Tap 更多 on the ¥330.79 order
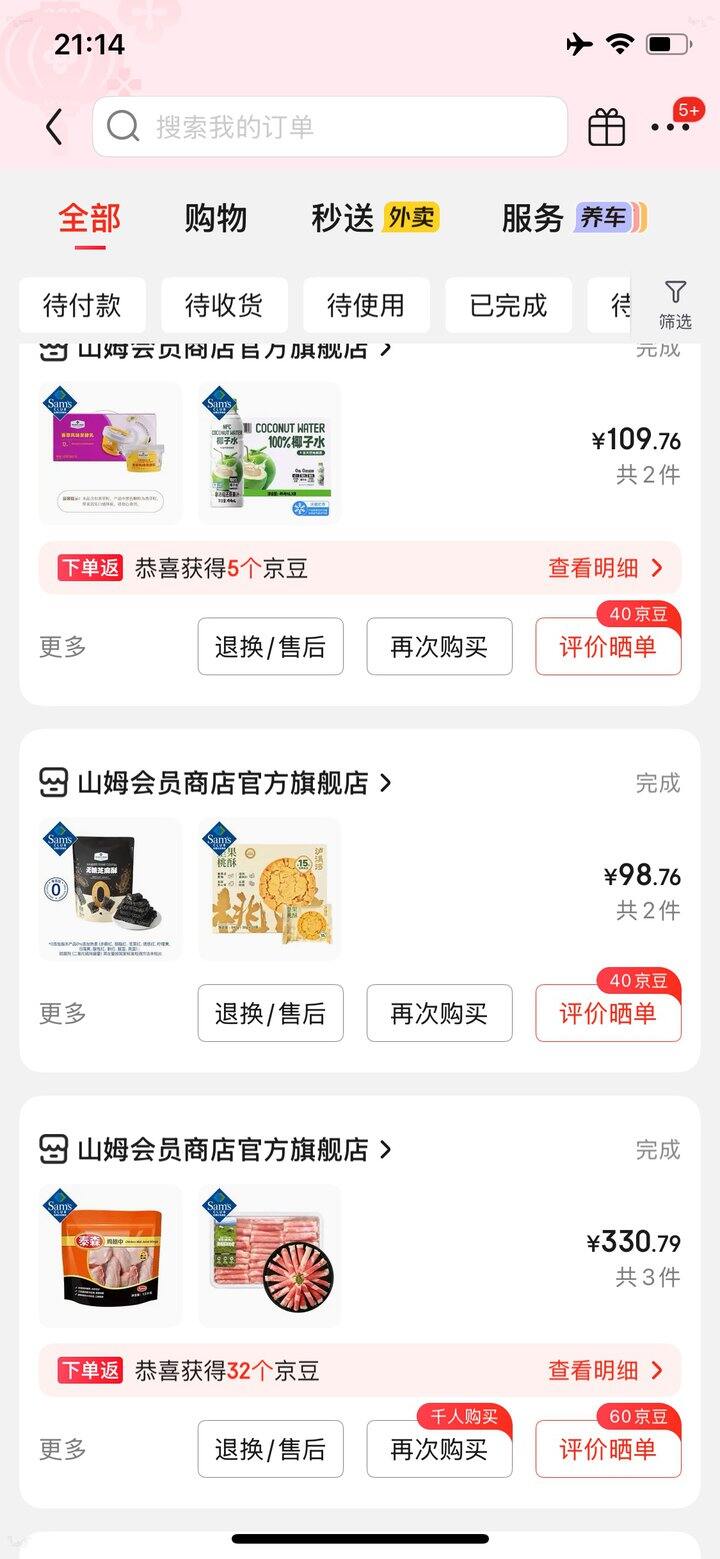This screenshot has width=720, height=1559. tap(63, 1449)
